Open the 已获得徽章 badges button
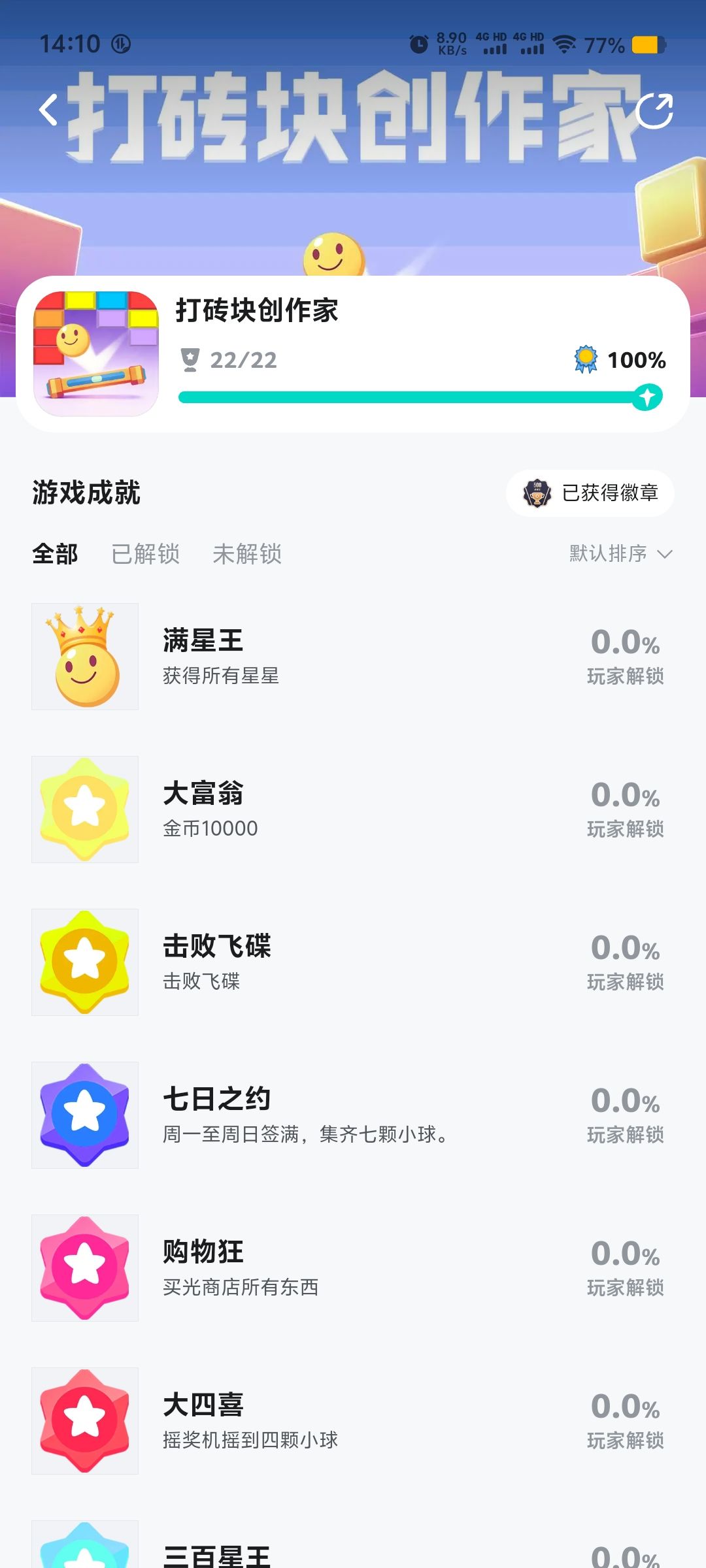 [x=590, y=493]
